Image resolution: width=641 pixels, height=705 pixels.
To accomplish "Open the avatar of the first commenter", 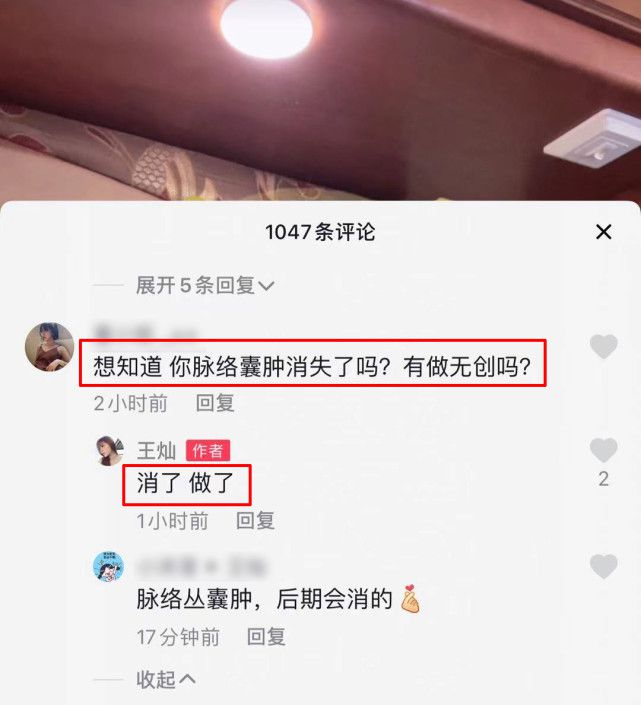I will coord(49,348).
